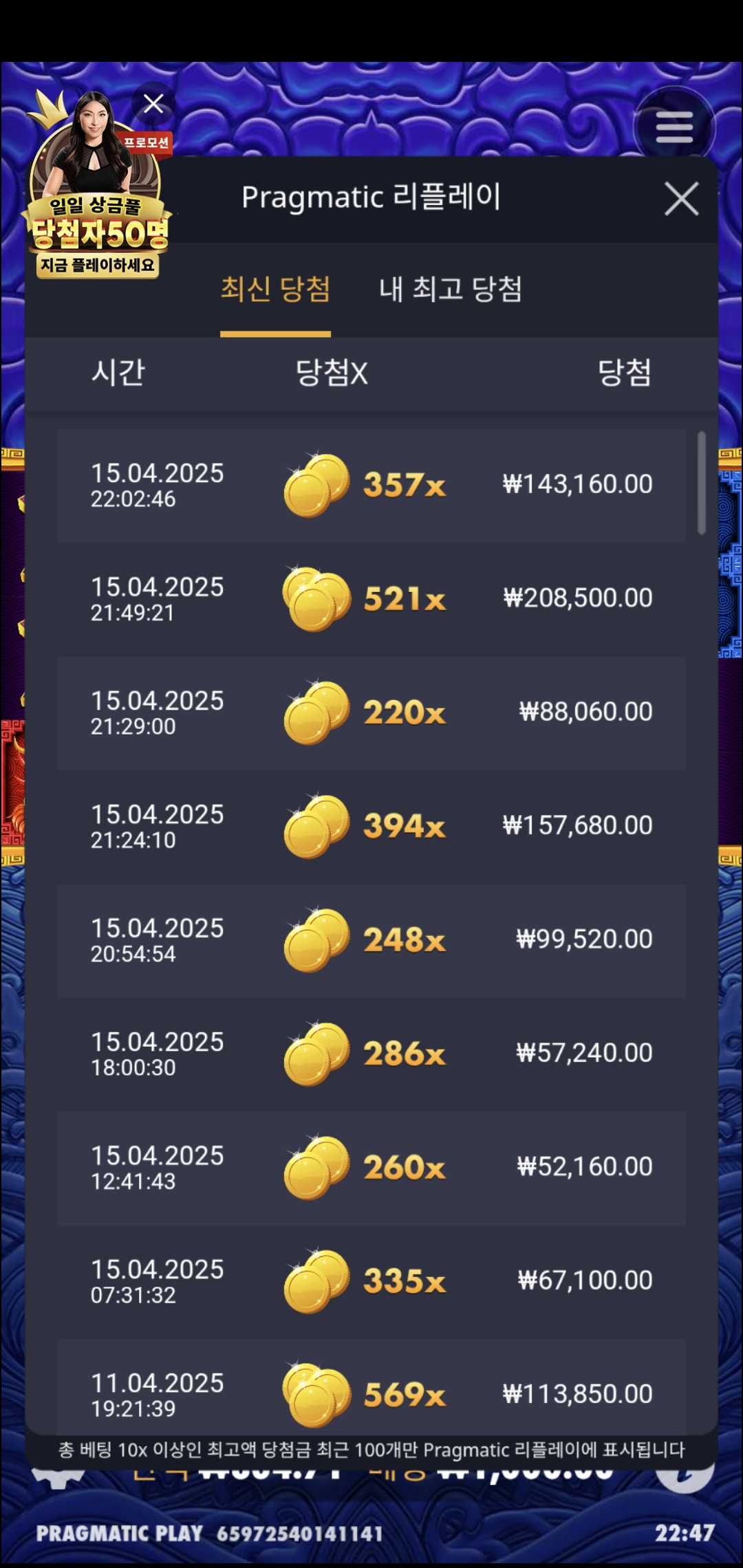The height and width of the screenshot is (1568, 743).
Task: Play the 260x replay of ₩52,160.00
Action: pyautogui.click(x=371, y=1168)
